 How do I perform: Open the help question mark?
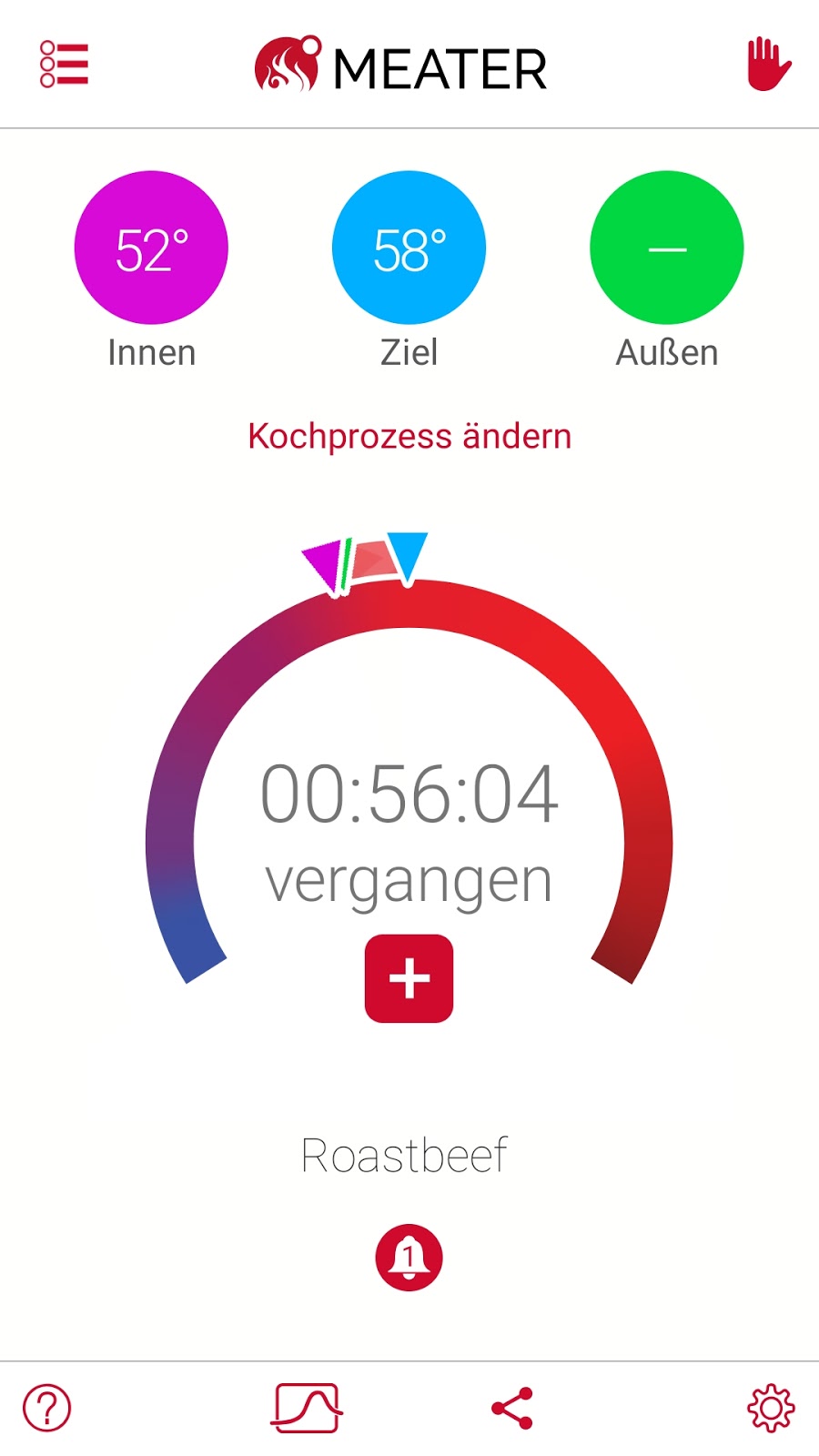(47, 1408)
